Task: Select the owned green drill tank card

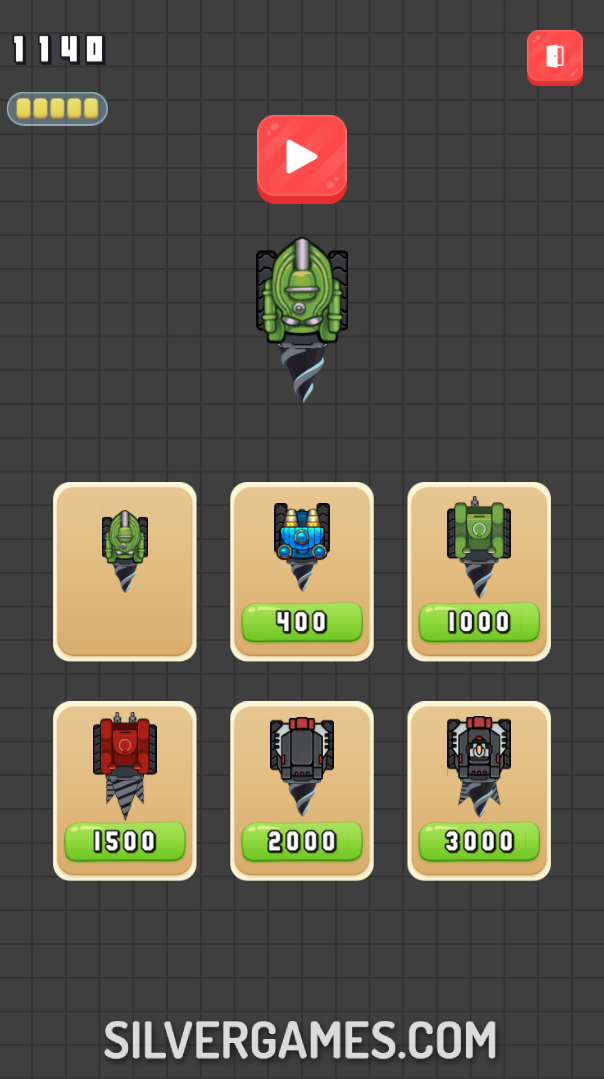Action: click(124, 571)
